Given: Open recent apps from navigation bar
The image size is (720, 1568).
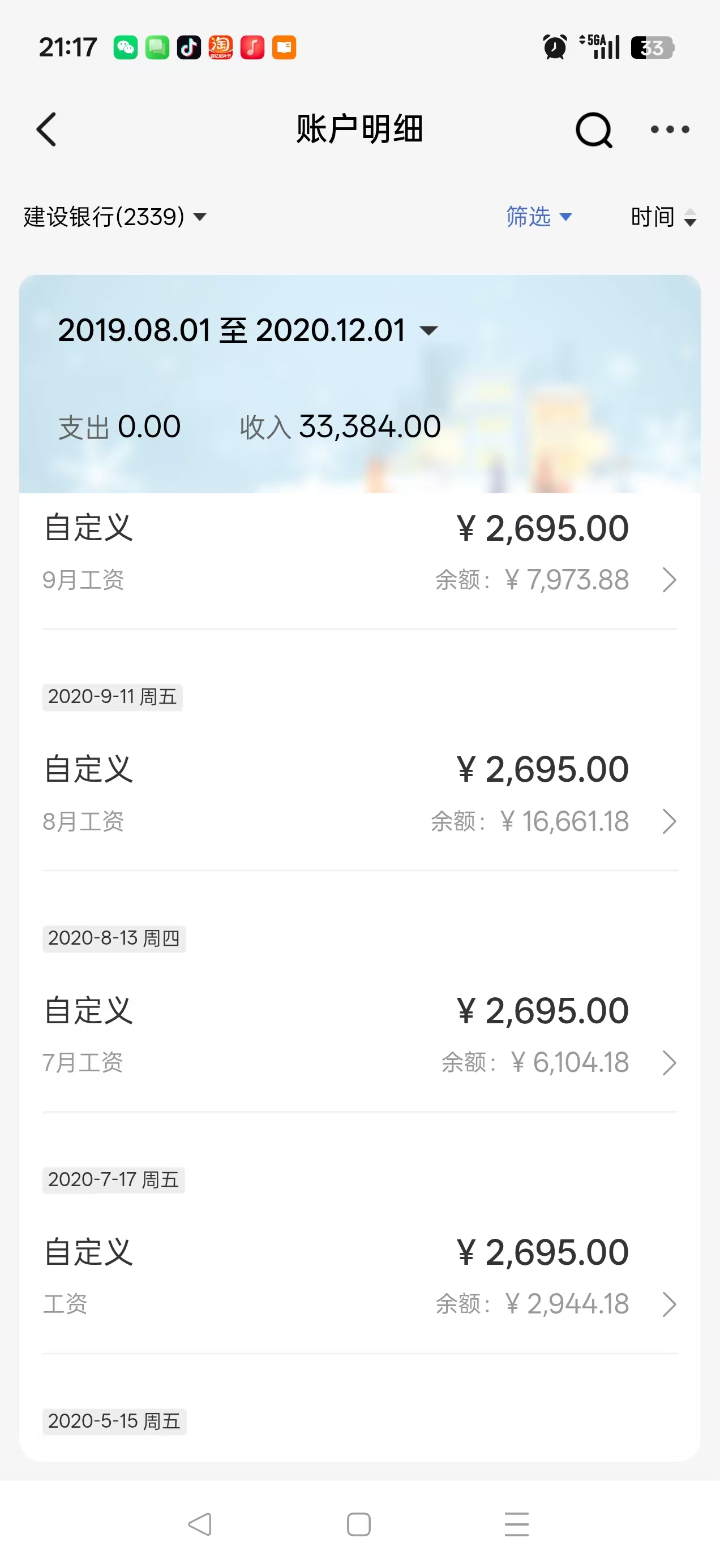Looking at the screenshot, I should point(517,1524).
